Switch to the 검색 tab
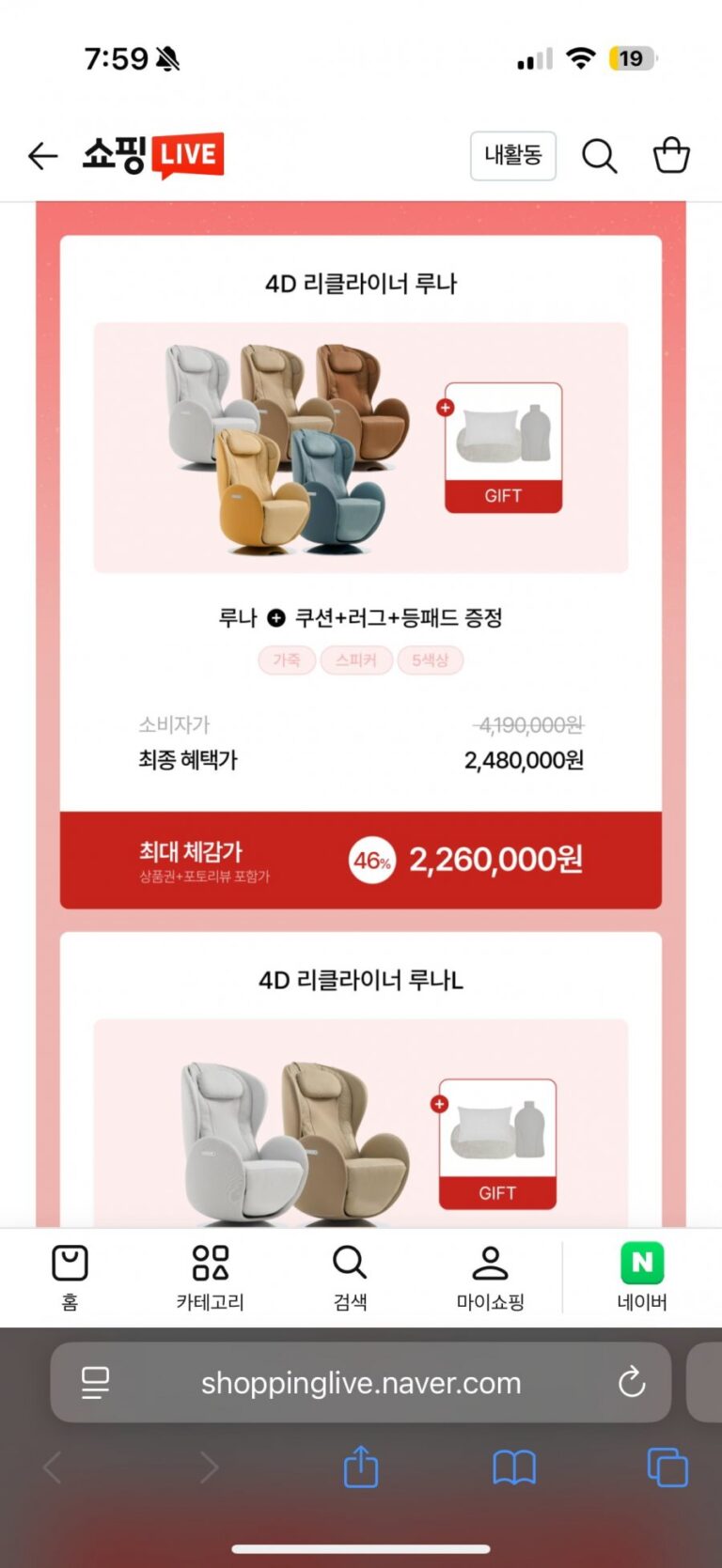 [350, 1276]
